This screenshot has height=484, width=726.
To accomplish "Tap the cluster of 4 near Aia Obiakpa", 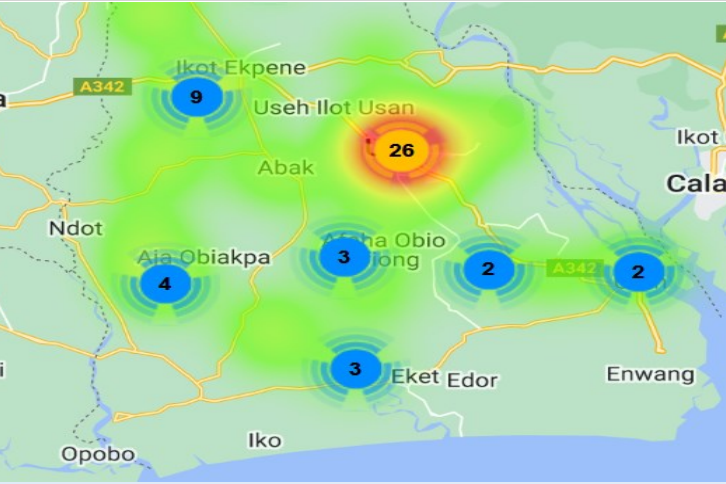I will [165, 283].
